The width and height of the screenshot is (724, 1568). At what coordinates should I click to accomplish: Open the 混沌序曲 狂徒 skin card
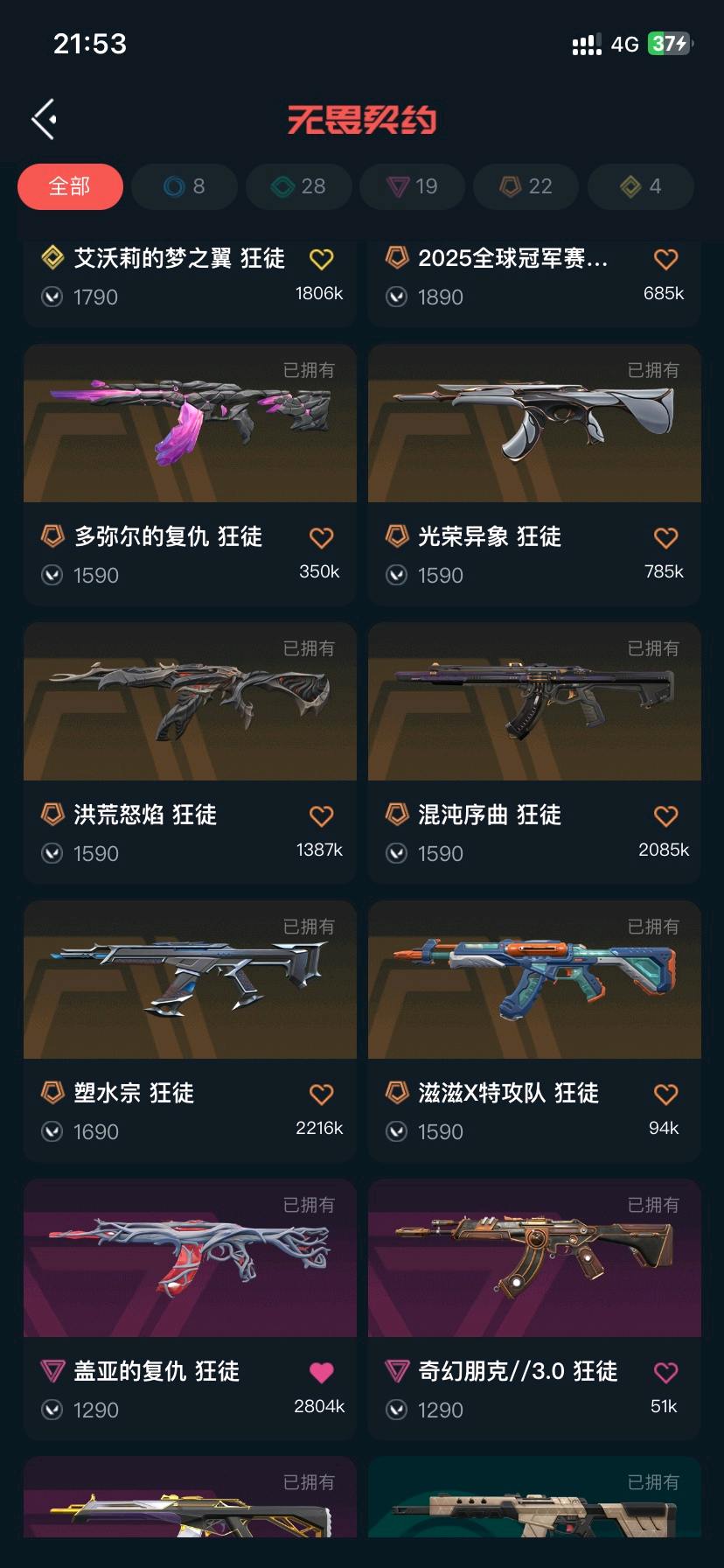[x=534, y=753]
